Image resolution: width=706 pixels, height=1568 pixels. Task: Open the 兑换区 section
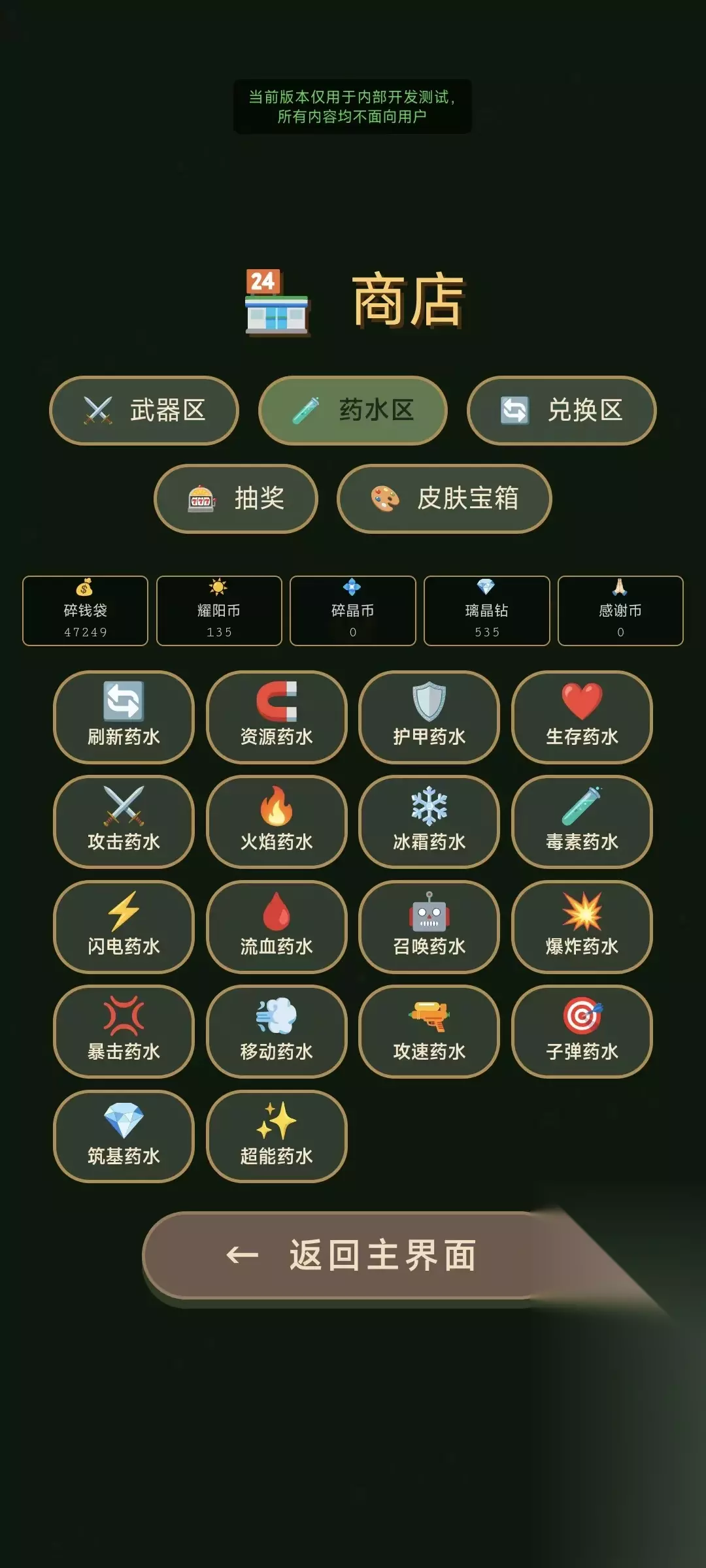(562, 410)
